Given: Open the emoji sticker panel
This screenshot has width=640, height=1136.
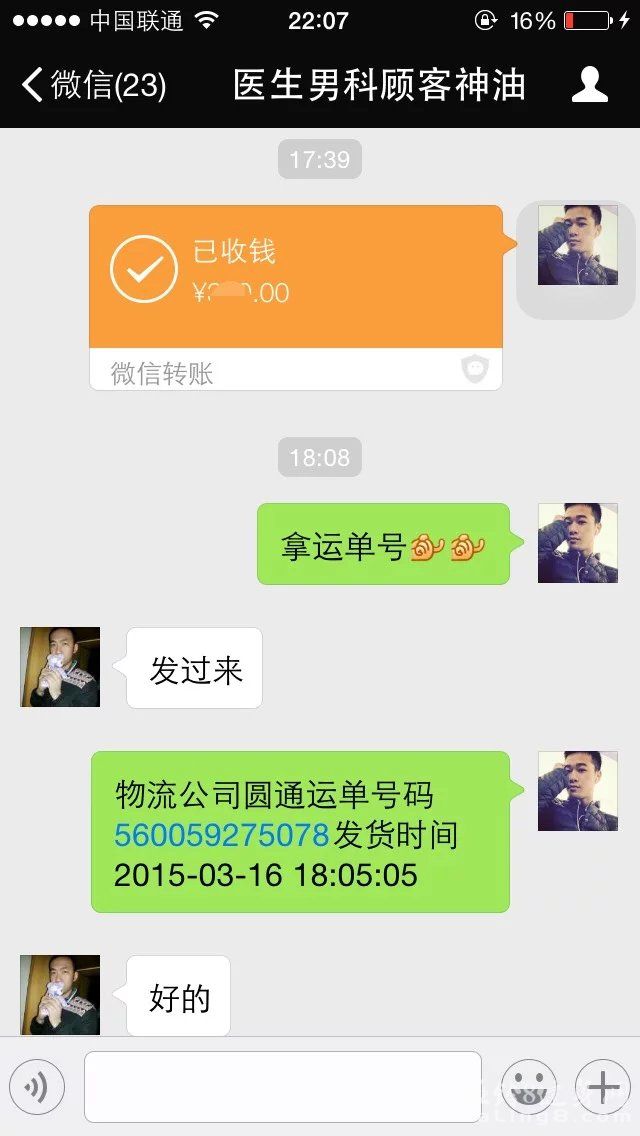Looking at the screenshot, I should [x=529, y=1087].
